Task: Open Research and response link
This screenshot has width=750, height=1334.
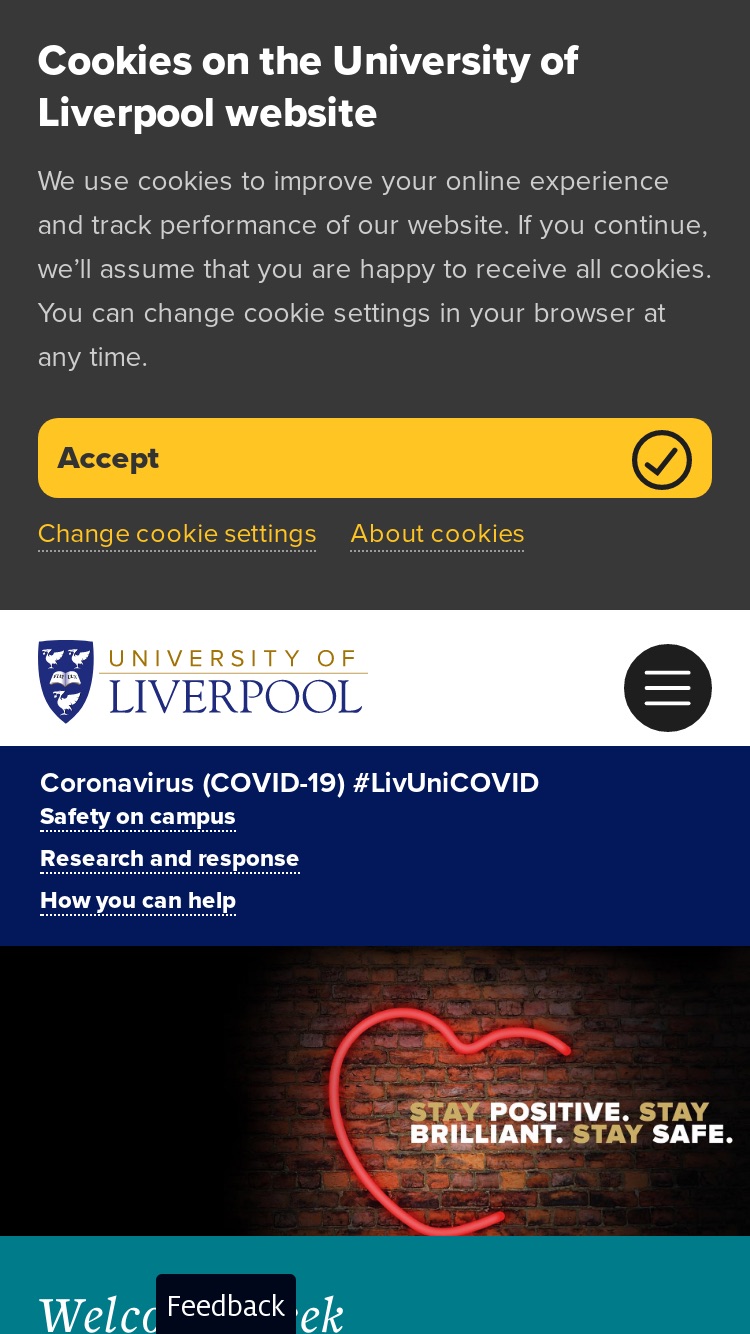Action: (x=170, y=859)
